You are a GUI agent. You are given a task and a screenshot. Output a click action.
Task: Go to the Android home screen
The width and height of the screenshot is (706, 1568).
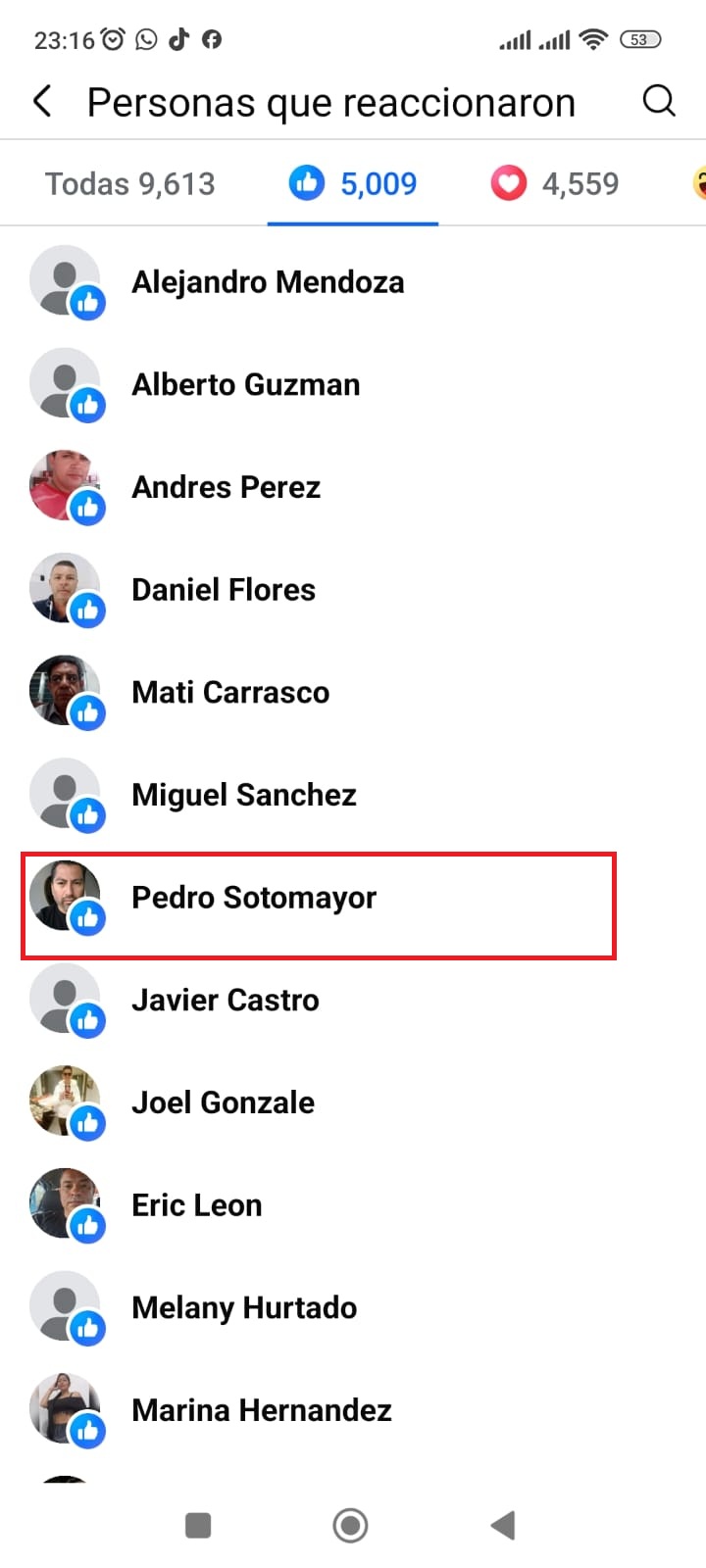[350, 1525]
